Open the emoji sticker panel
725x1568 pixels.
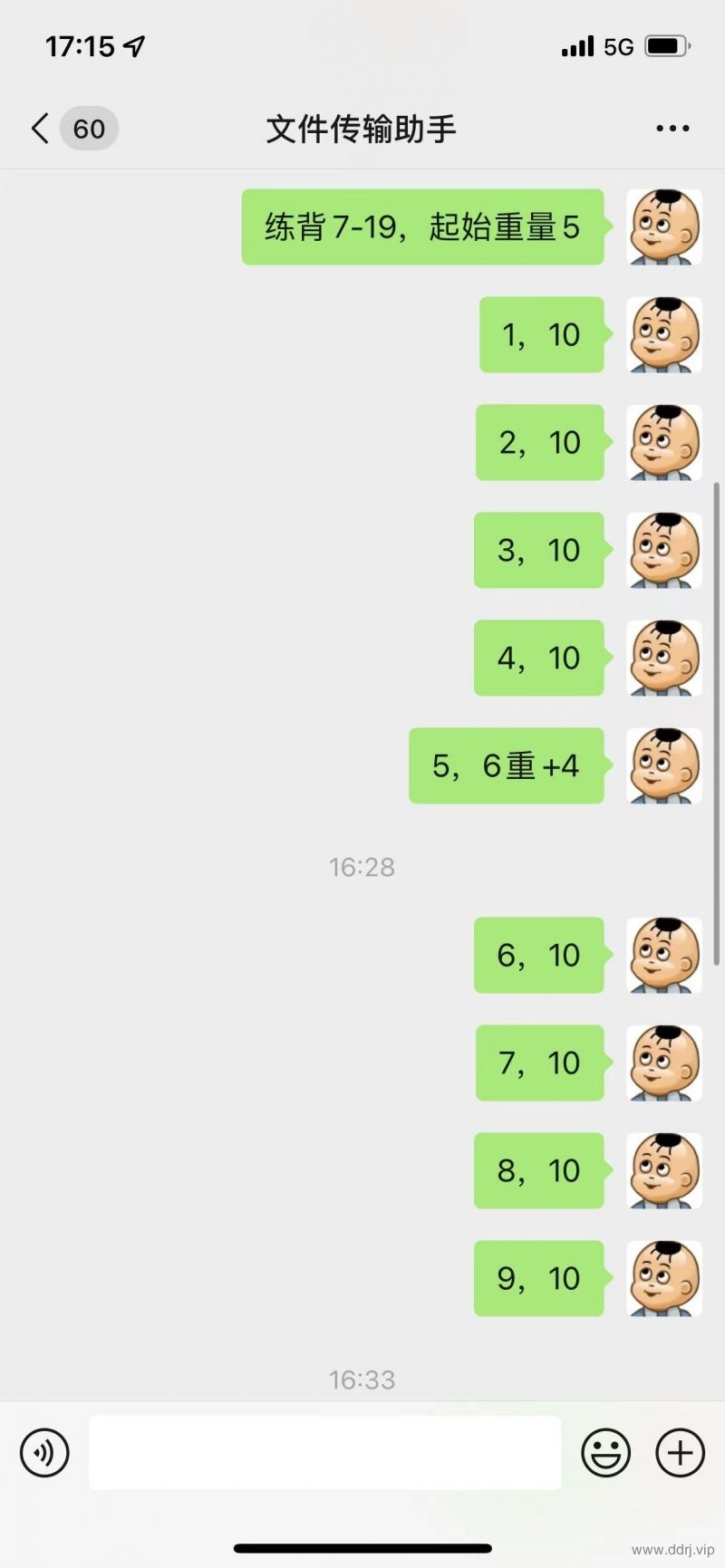[x=605, y=1453]
